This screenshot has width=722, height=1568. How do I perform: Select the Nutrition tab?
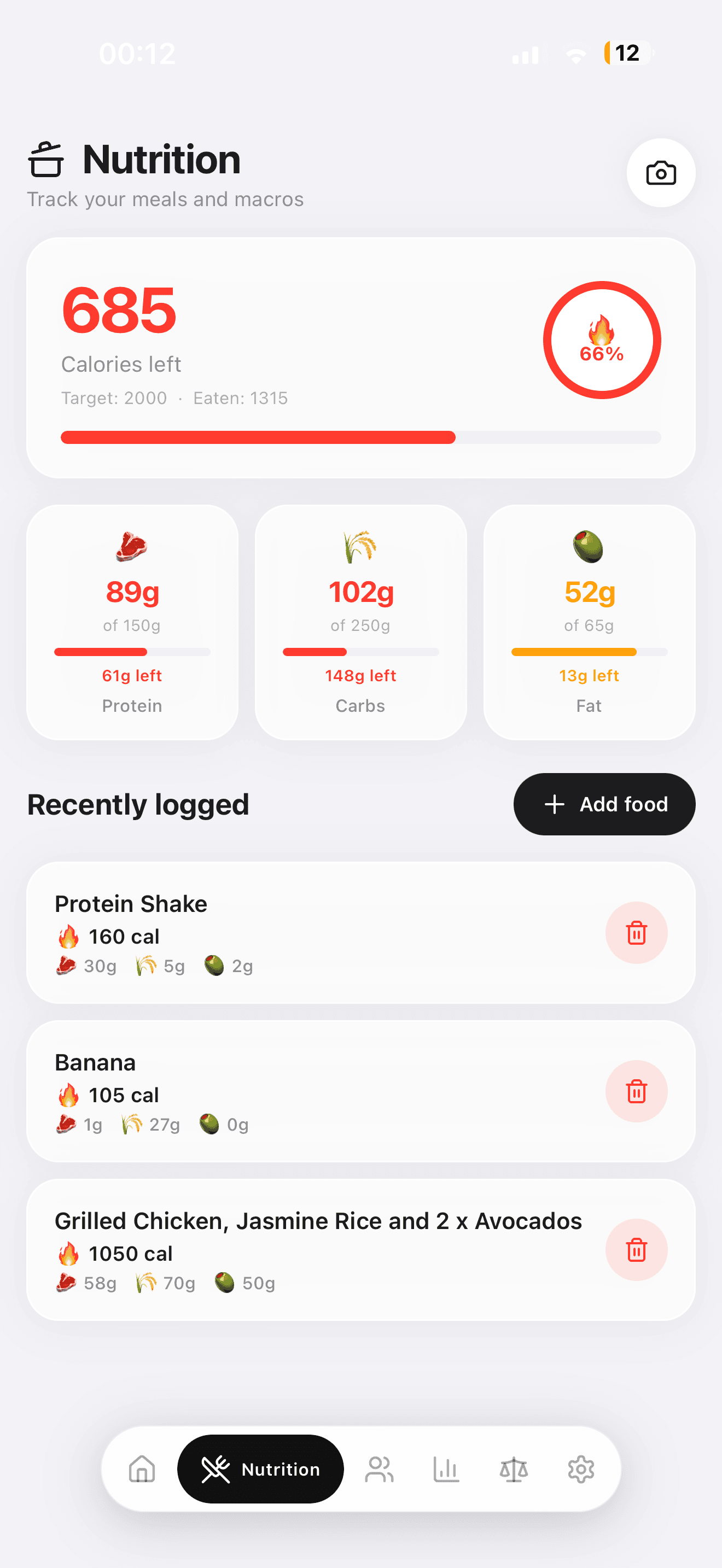(260, 1470)
